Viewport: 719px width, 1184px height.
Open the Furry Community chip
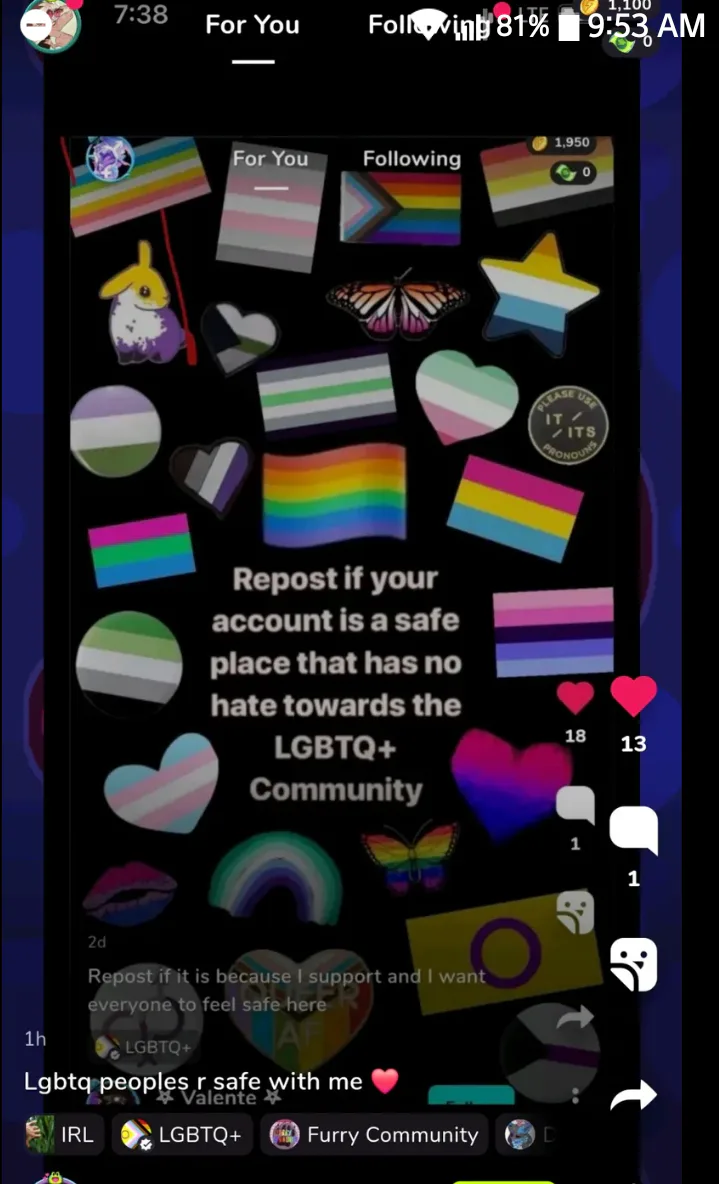(374, 1135)
